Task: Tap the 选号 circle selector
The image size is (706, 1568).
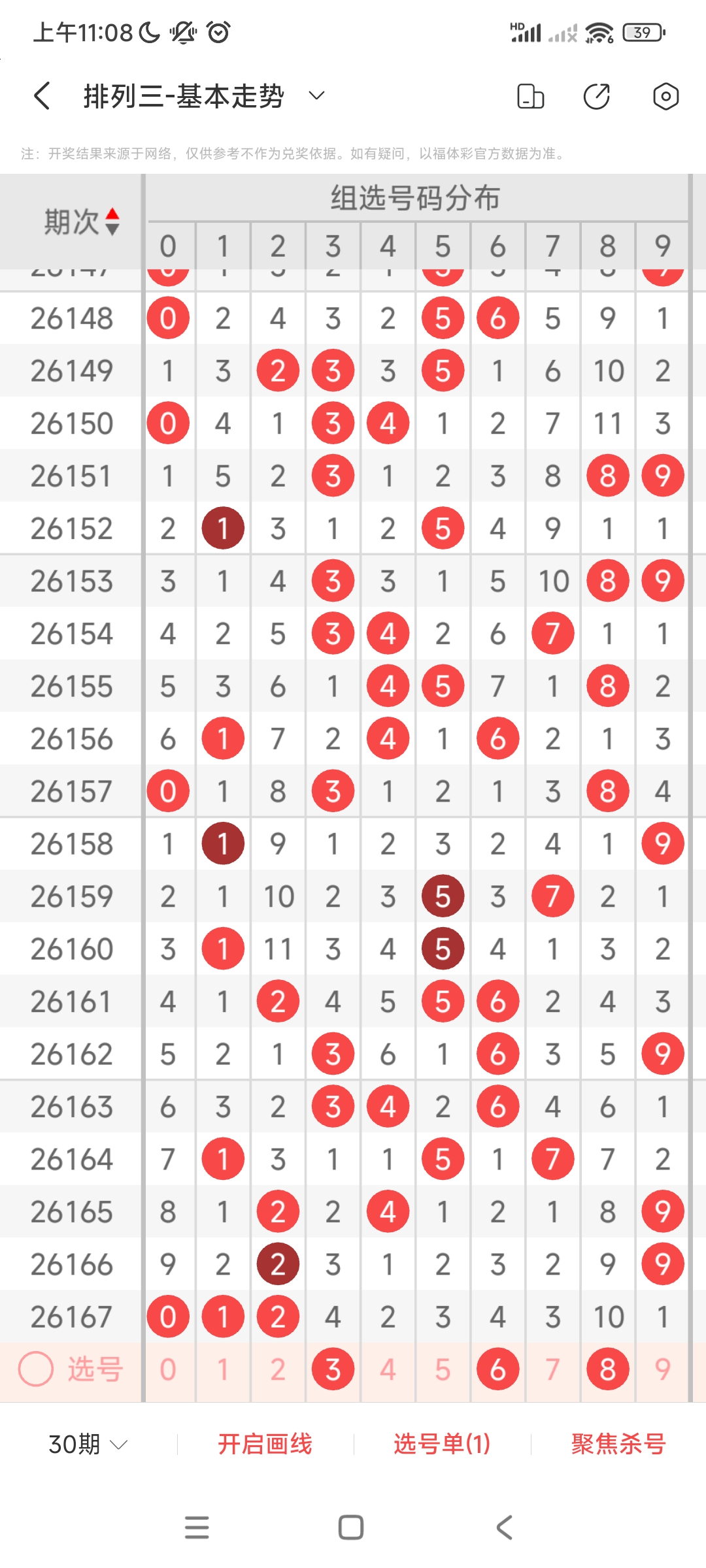Action: [x=36, y=1369]
